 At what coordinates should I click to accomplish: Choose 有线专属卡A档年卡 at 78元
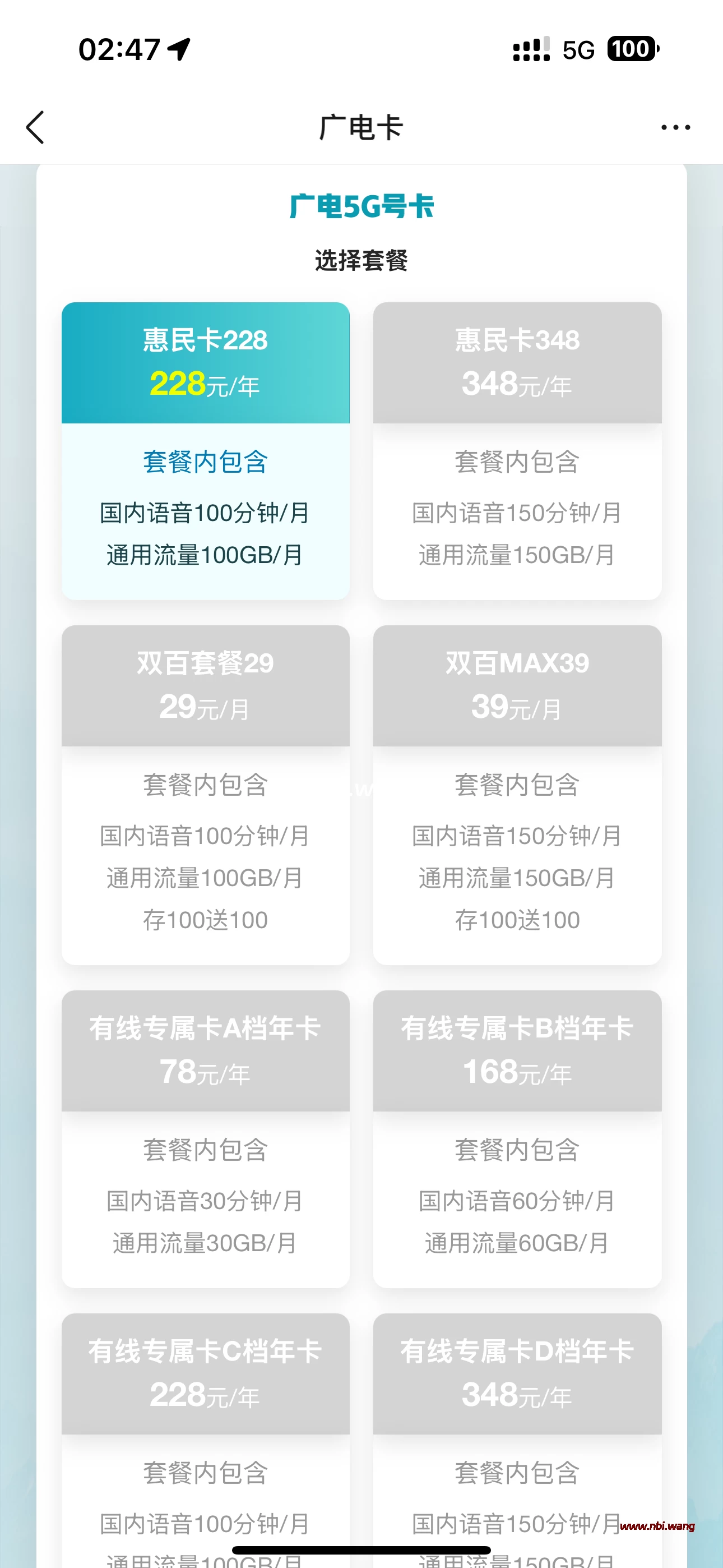pyautogui.click(x=206, y=1051)
